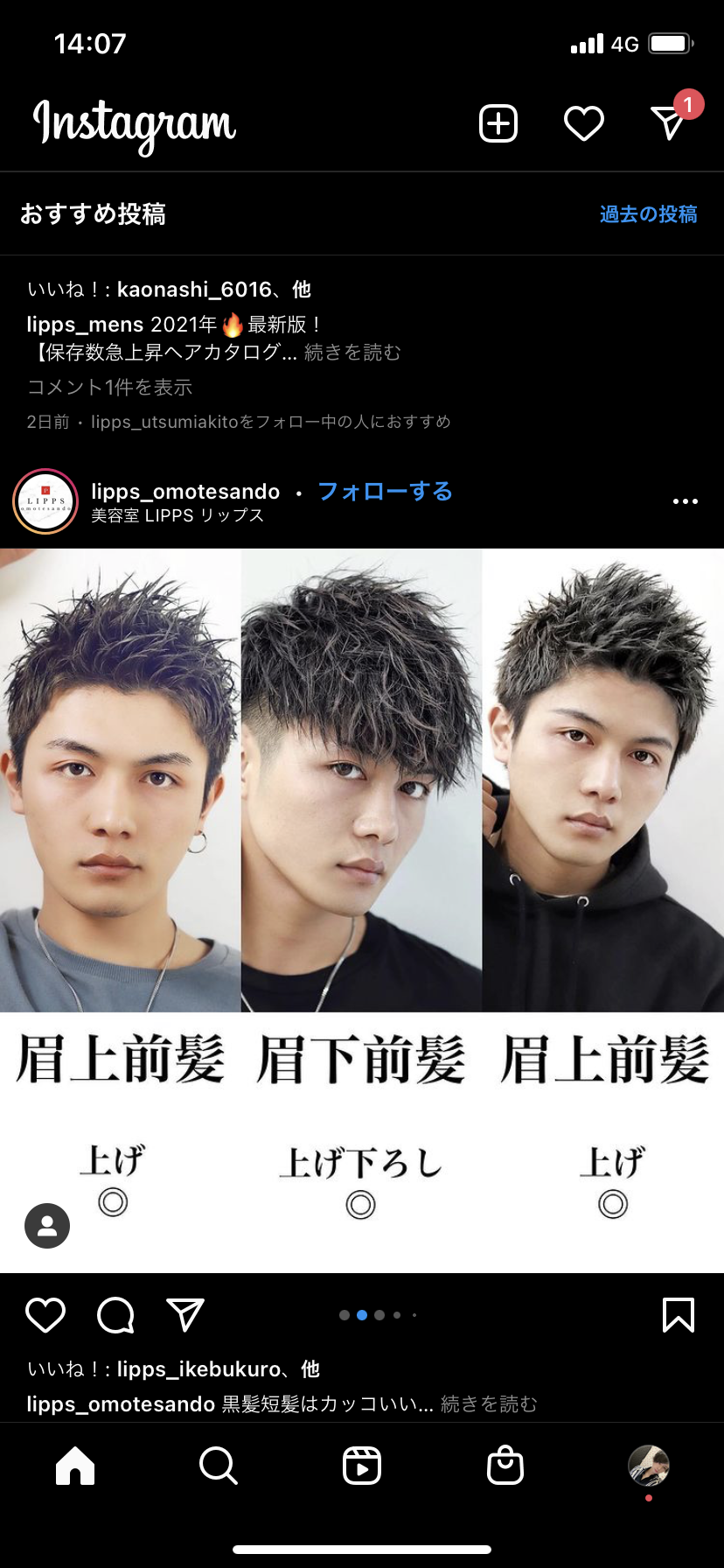Open your profile tab
724x1568 pixels.
[x=649, y=1466]
